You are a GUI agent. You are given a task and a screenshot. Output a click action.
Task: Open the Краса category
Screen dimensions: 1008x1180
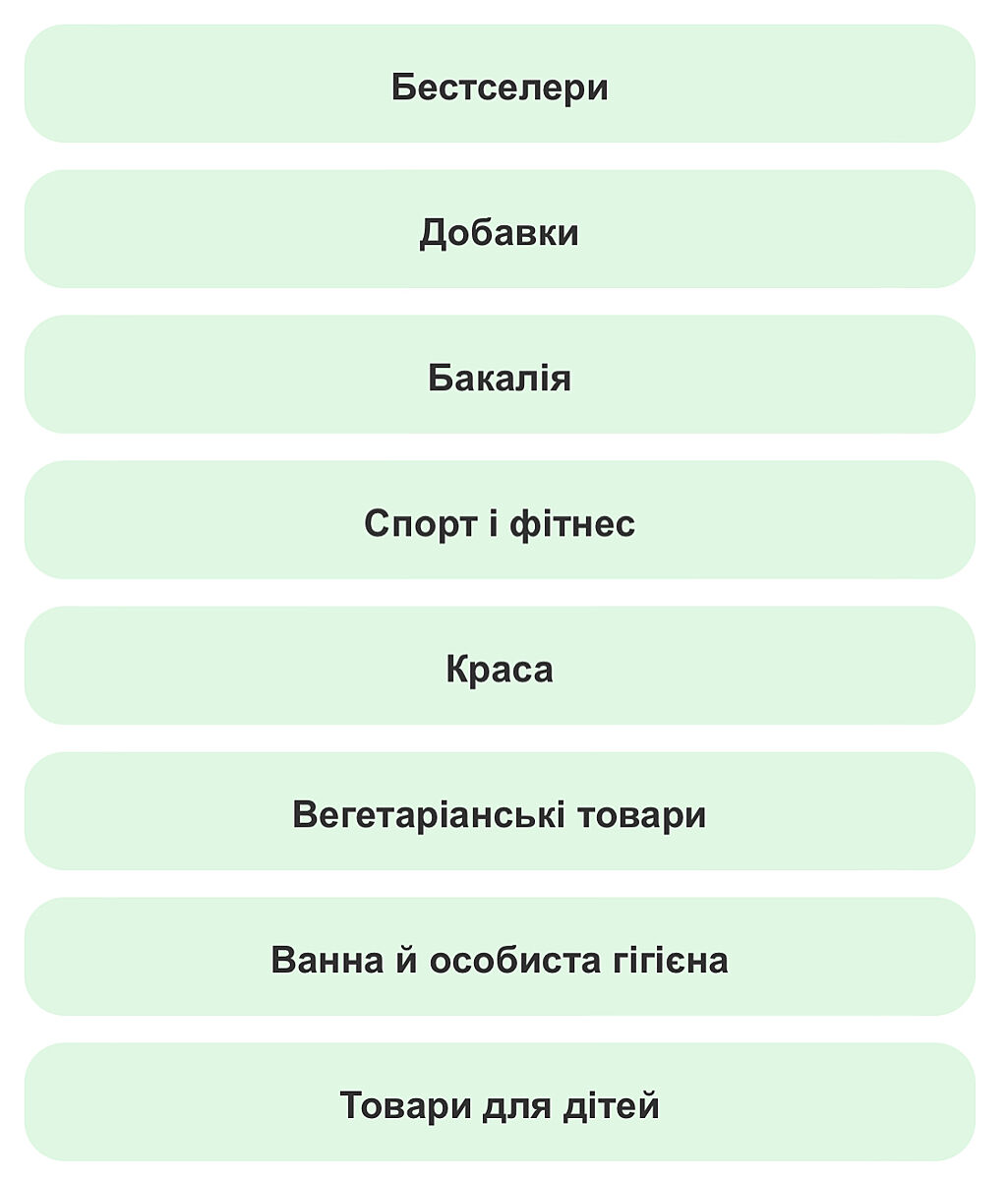[x=500, y=667]
